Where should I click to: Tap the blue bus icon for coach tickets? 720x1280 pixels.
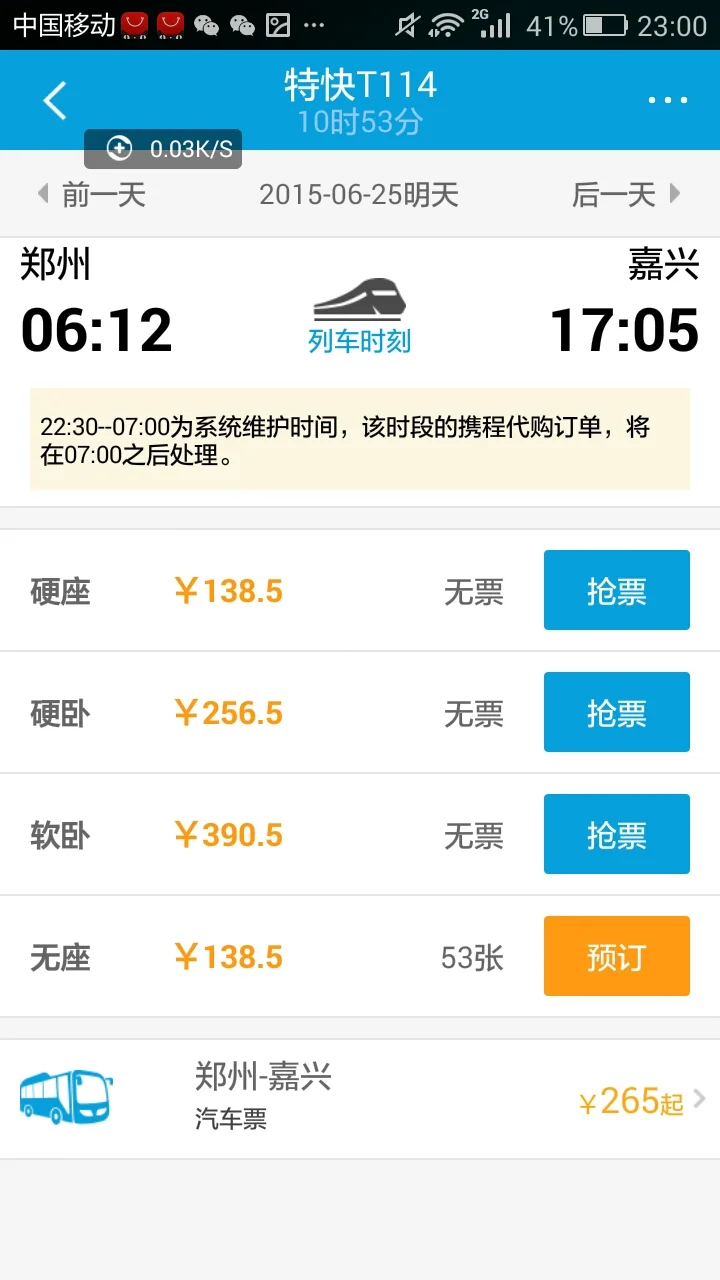[66, 1097]
